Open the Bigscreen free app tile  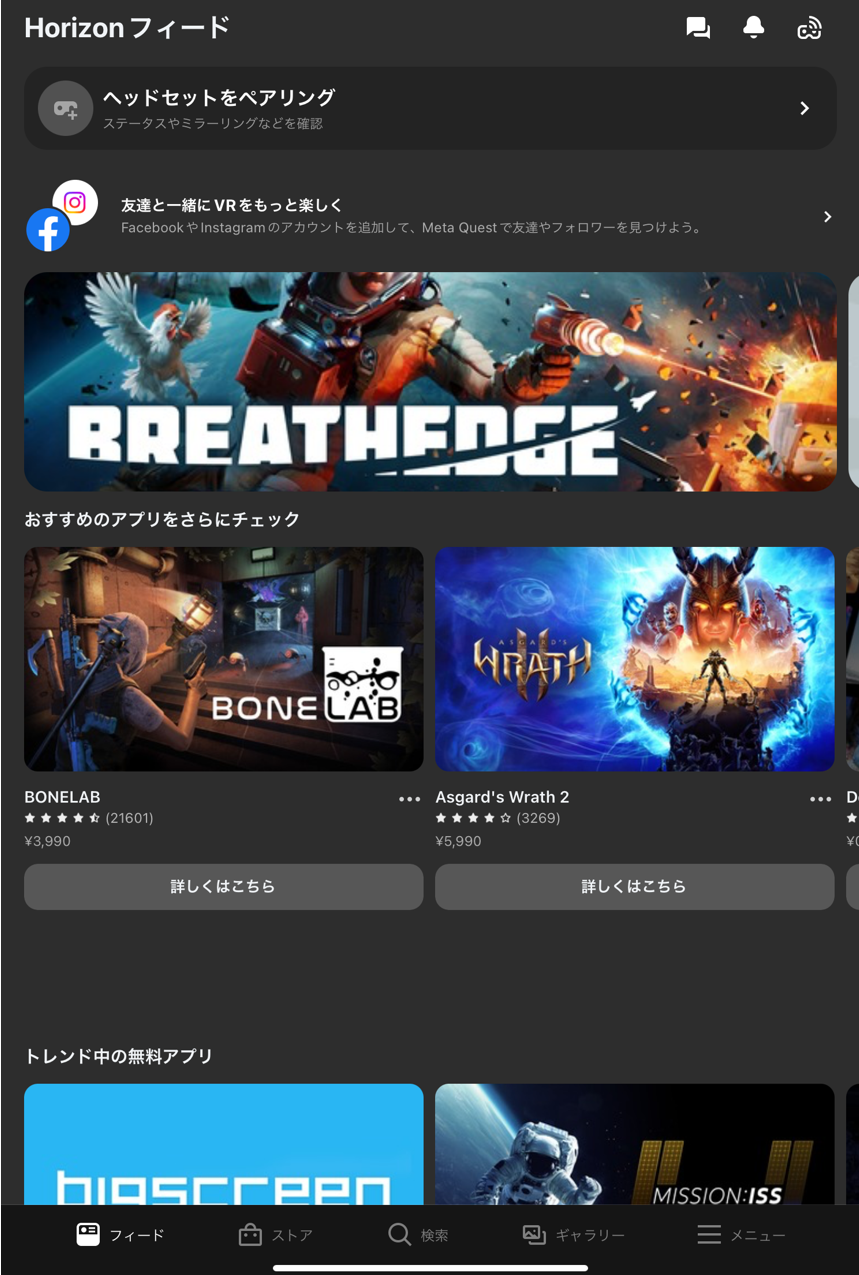point(223,1145)
